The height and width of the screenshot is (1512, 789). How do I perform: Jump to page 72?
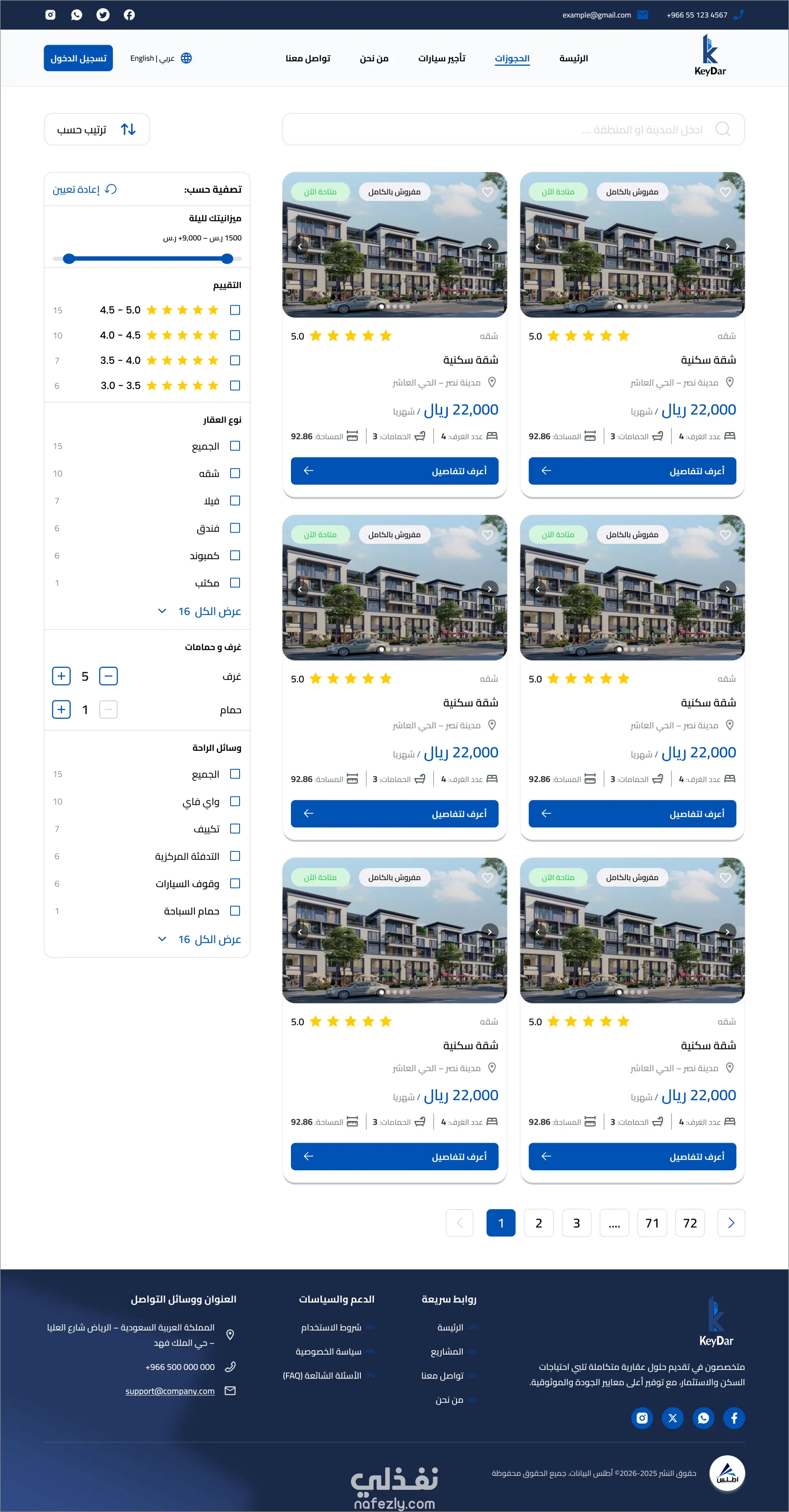click(x=690, y=1223)
